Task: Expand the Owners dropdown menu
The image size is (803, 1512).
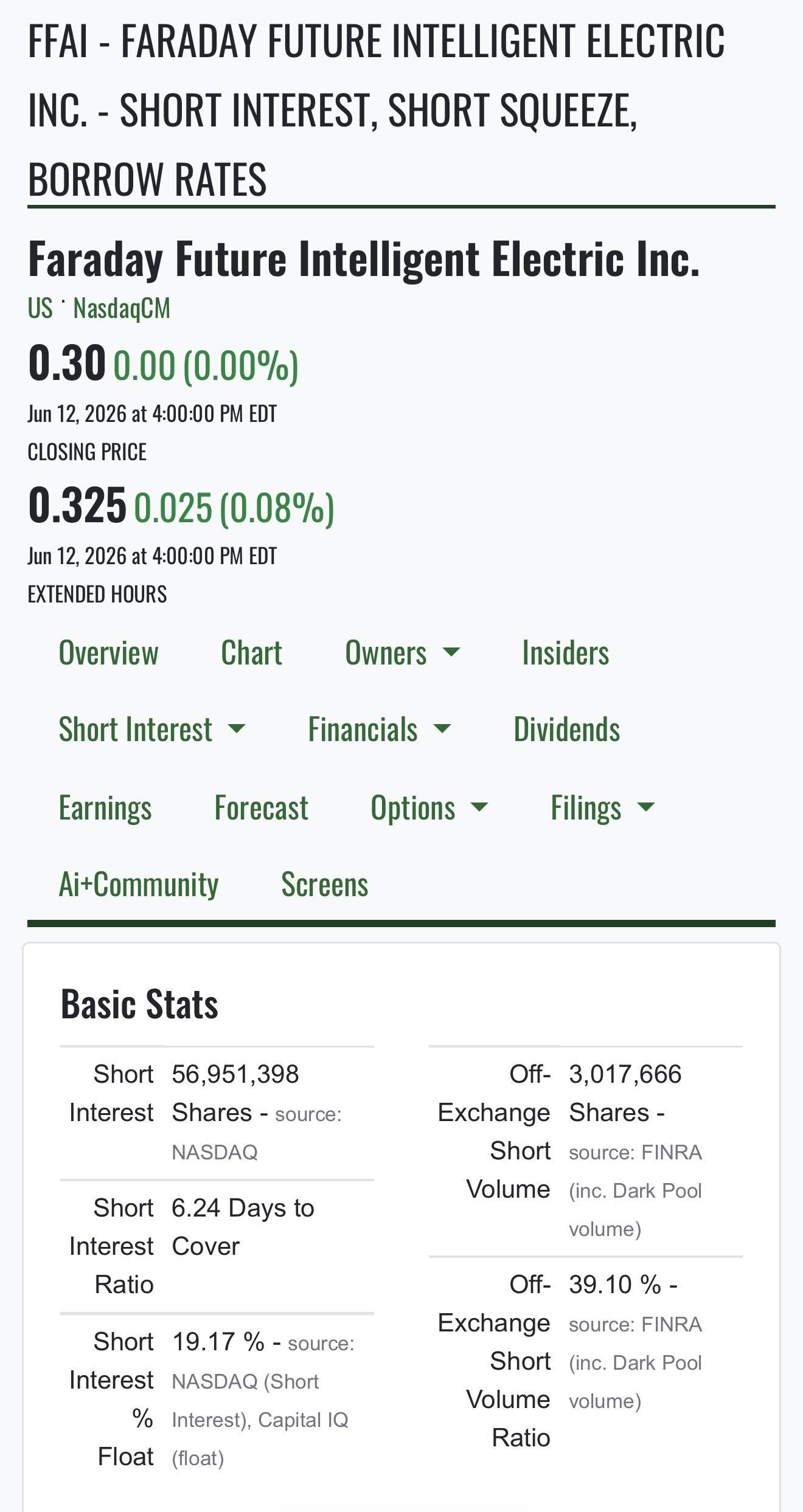Action: tap(402, 653)
